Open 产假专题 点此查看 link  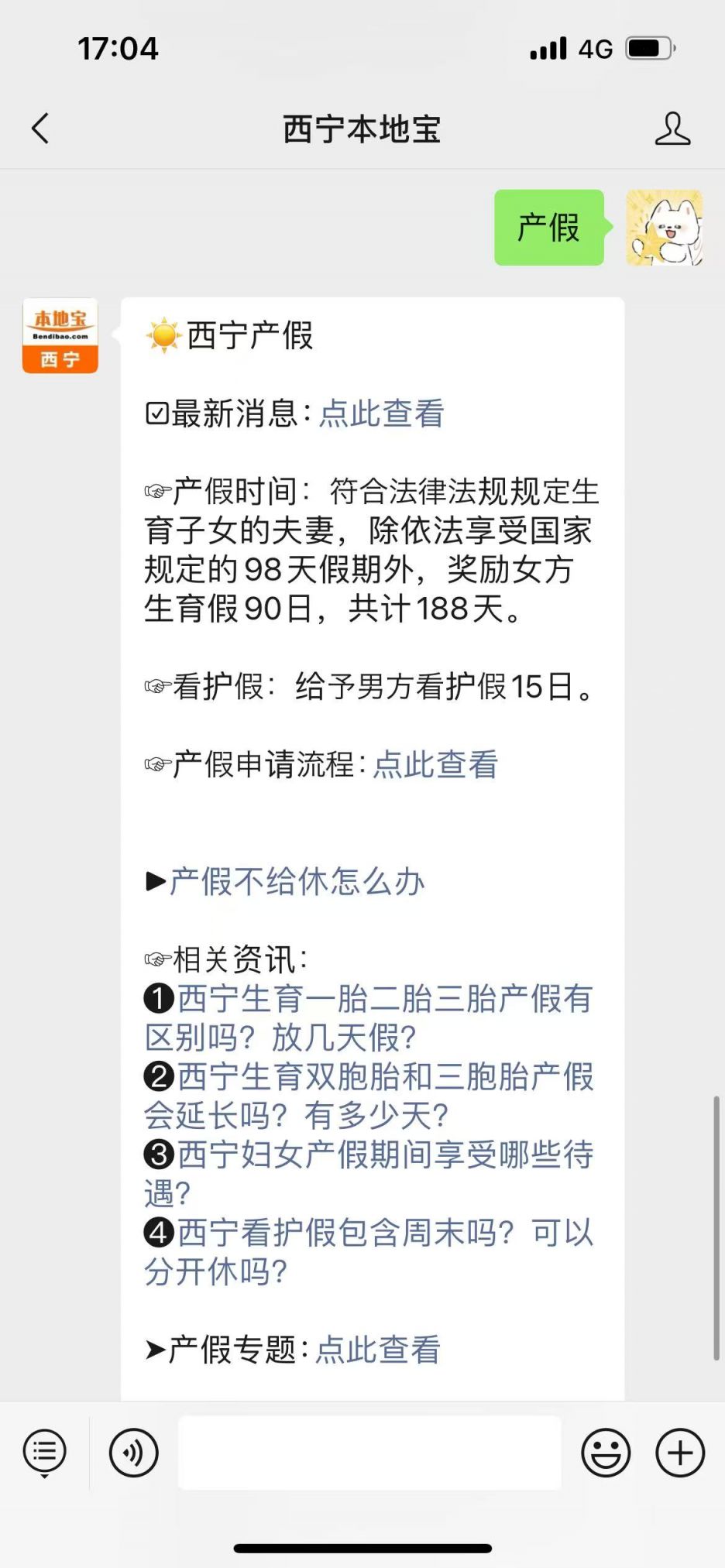click(x=378, y=1350)
